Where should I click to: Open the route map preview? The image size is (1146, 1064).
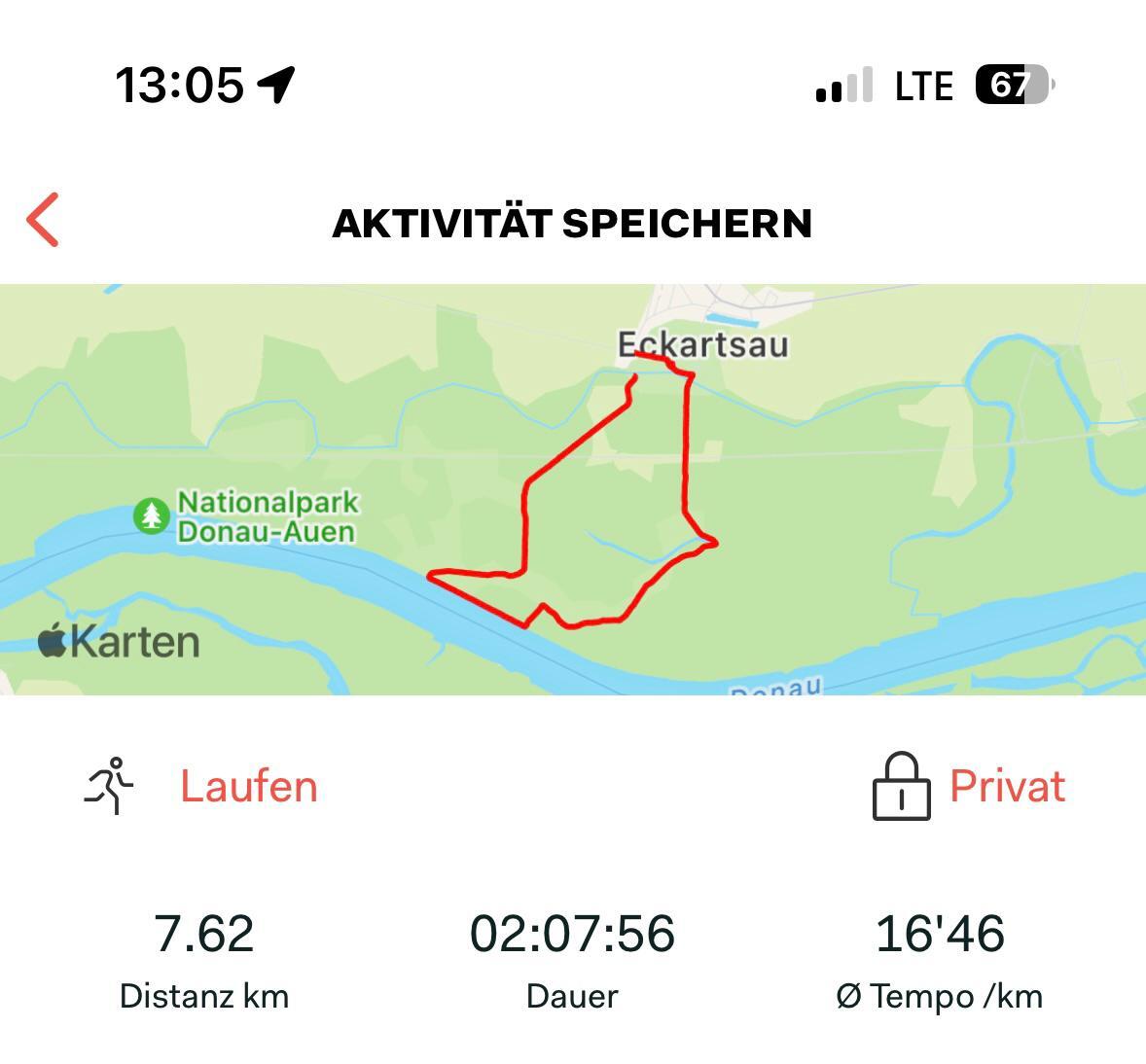572,489
